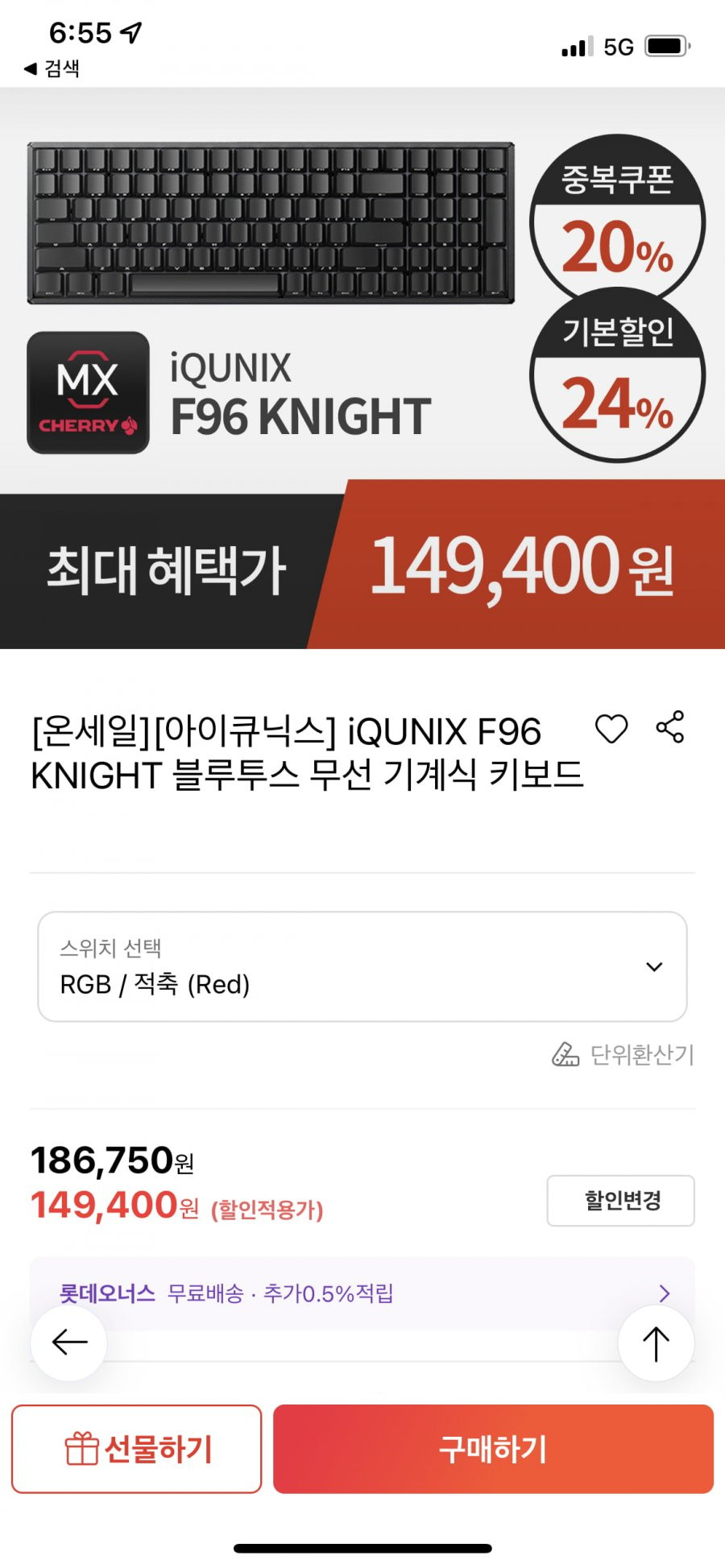Share this iQUNIX F96 product
The image size is (725, 1568).
[x=670, y=727]
